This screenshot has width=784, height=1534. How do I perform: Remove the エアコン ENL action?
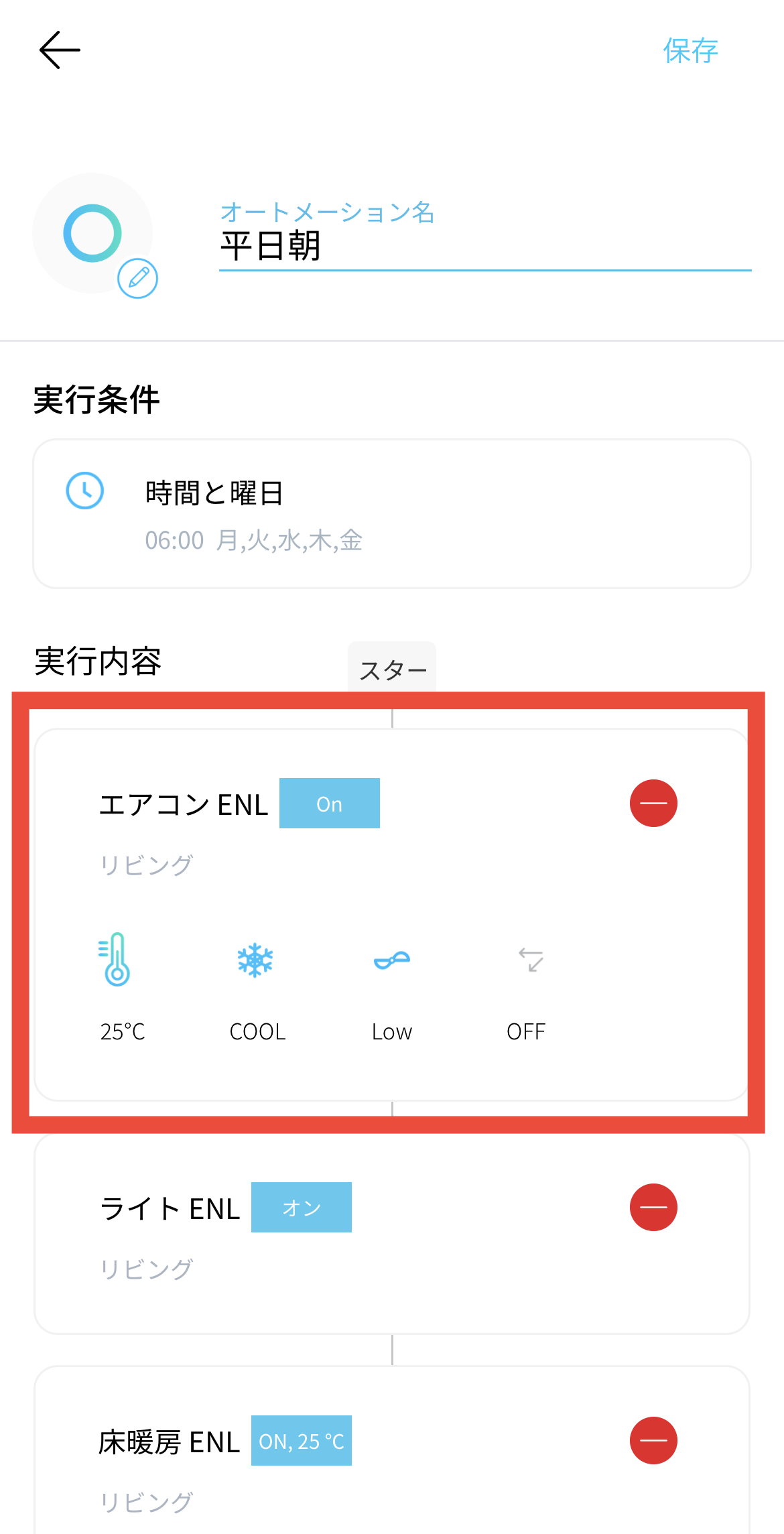[653, 803]
